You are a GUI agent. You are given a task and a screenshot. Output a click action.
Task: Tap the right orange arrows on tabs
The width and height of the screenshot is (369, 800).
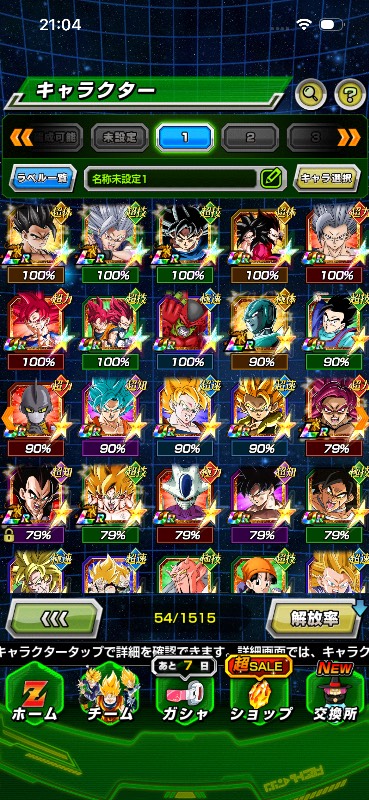(x=349, y=137)
